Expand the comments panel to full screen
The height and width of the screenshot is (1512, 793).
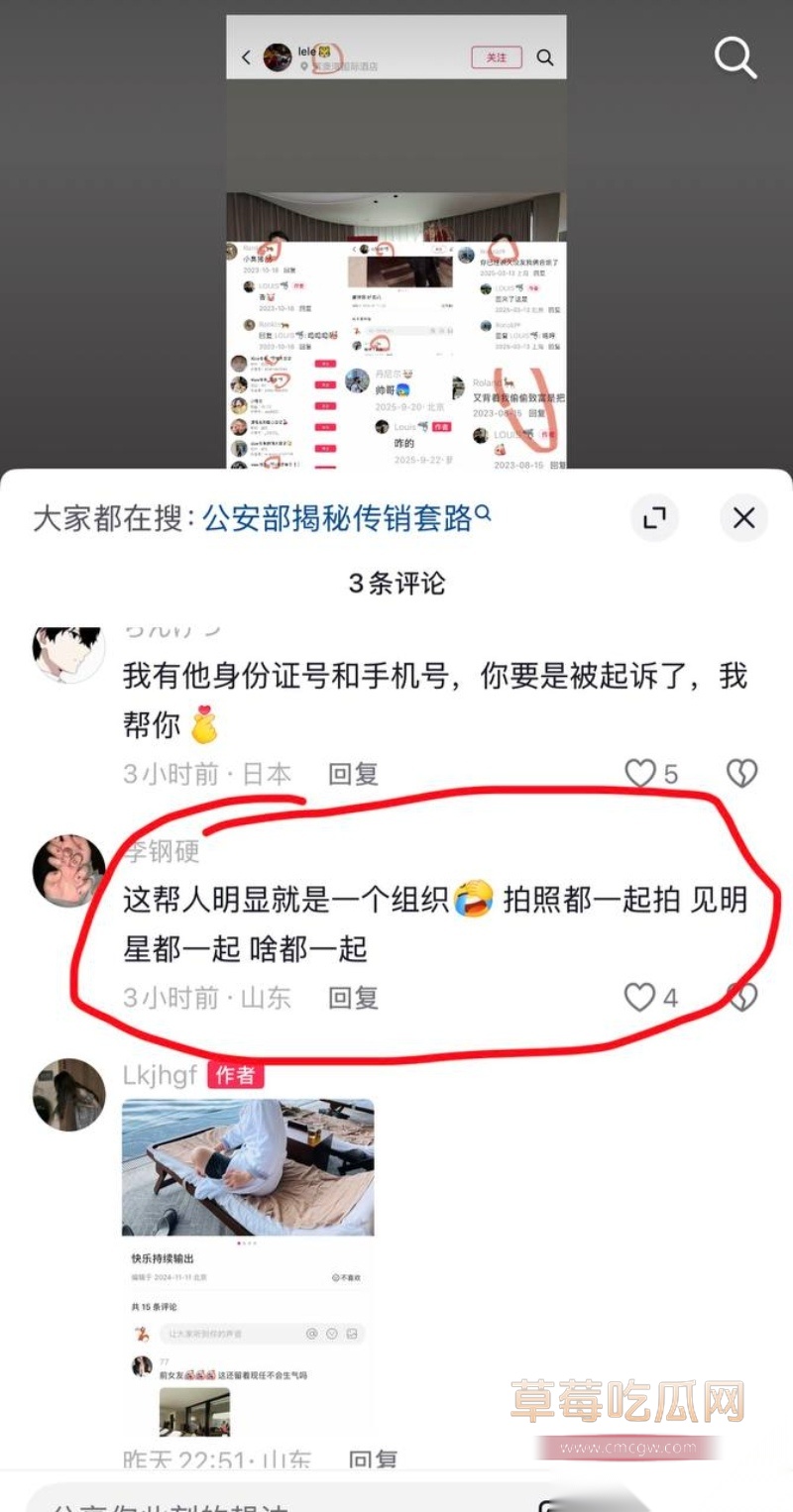[x=654, y=517]
